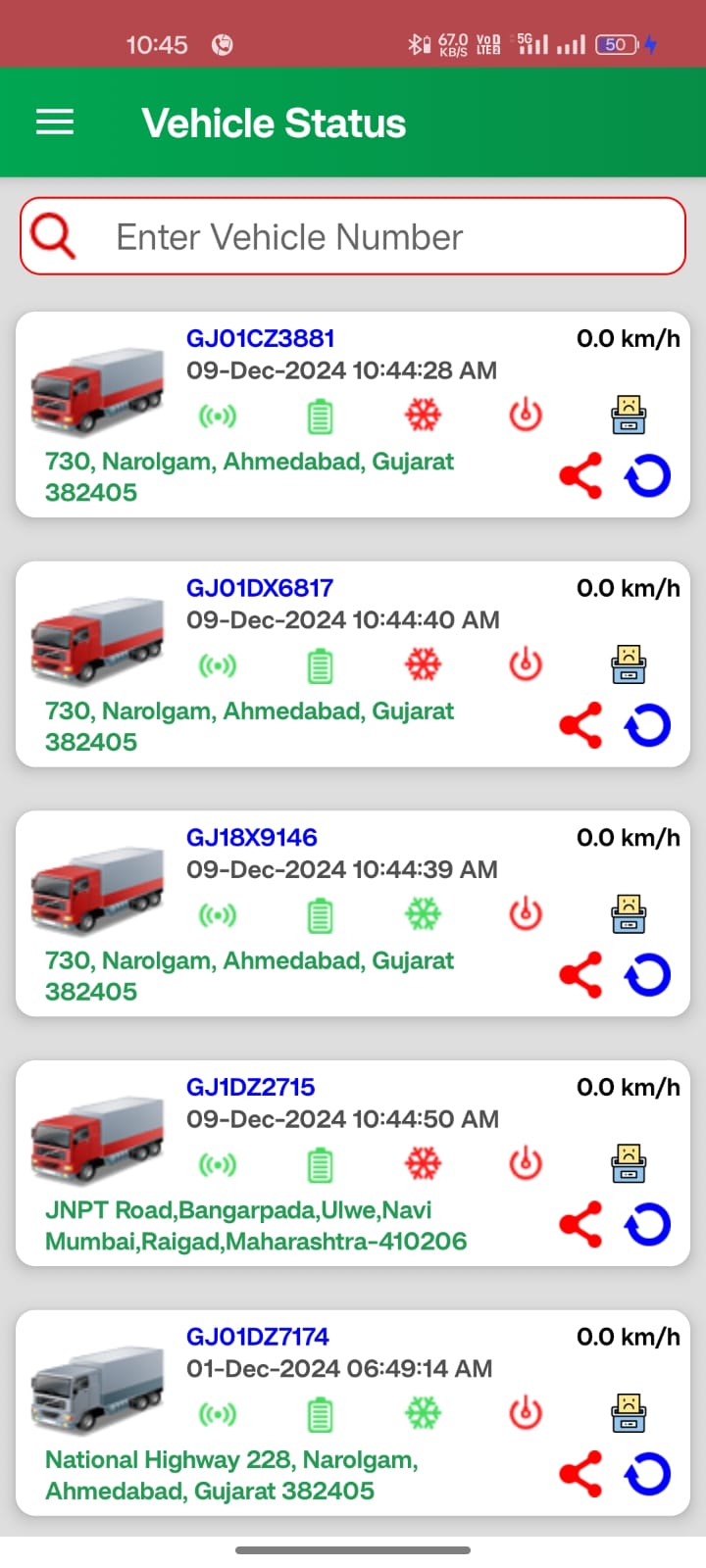
Task: Click the ignition icon on GJ1DZ2715
Action: tap(526, 1163)
